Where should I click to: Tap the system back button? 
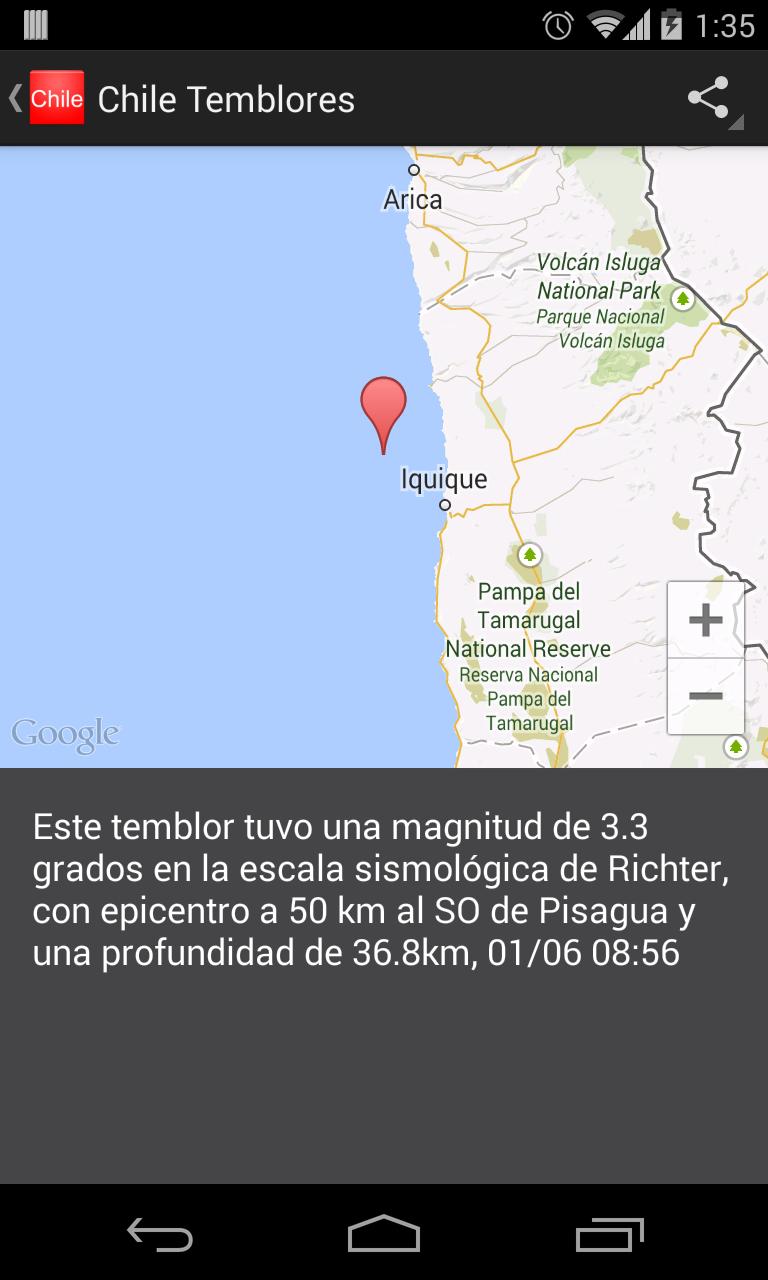coord(160,1234)
